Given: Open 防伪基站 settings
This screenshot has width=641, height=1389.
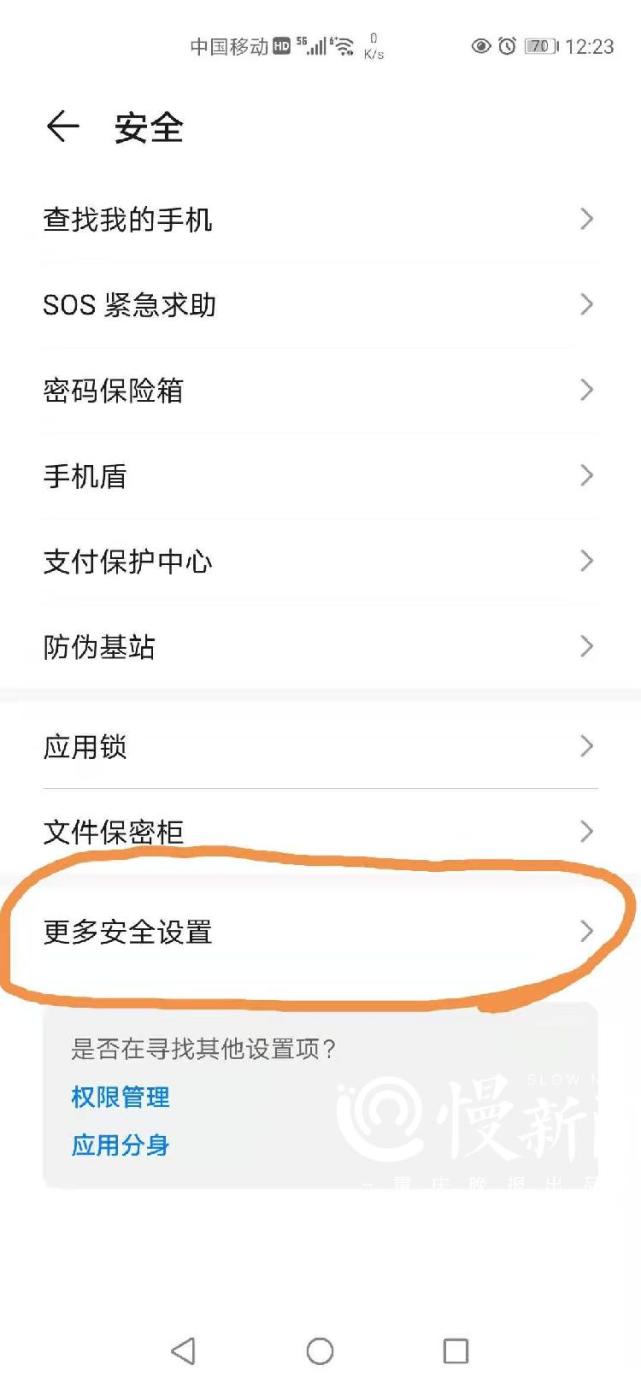Looking at the screenshot, I should [320, 647].
